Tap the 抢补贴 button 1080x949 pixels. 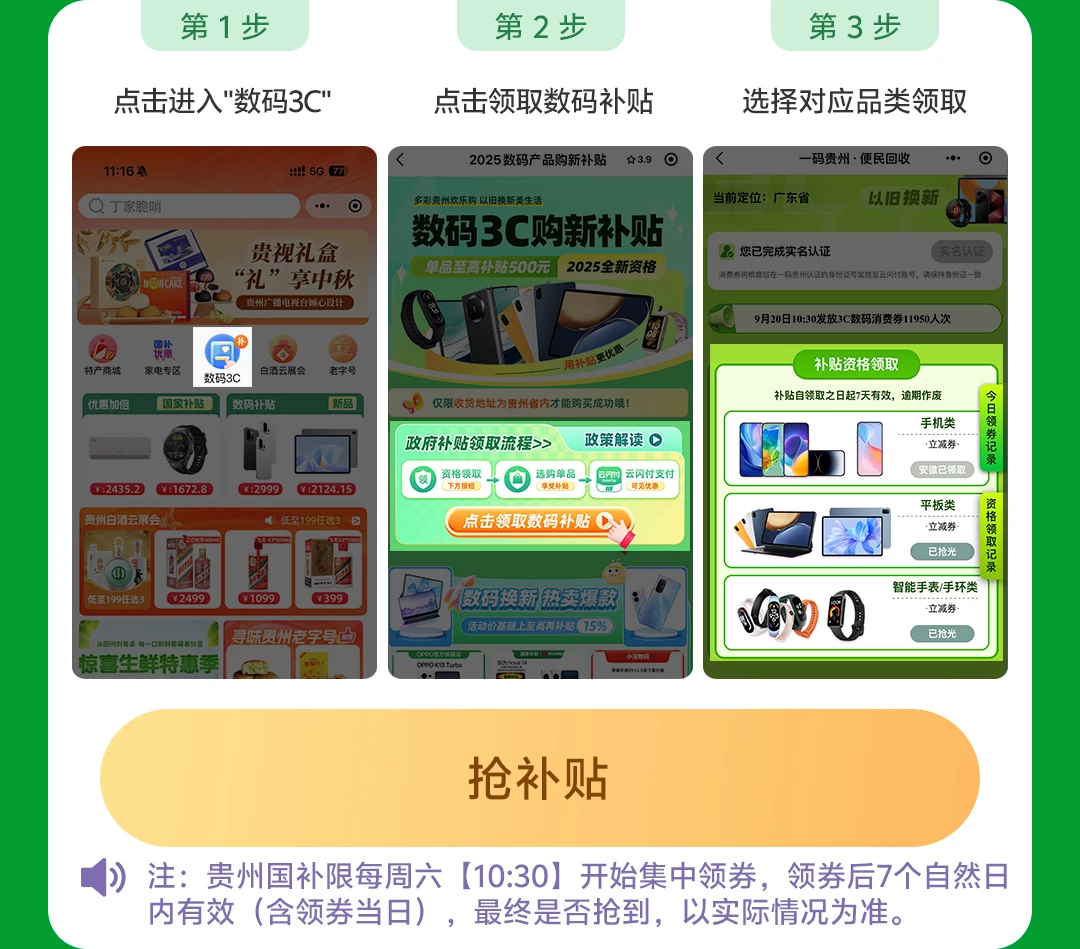(x=539, y=778)
